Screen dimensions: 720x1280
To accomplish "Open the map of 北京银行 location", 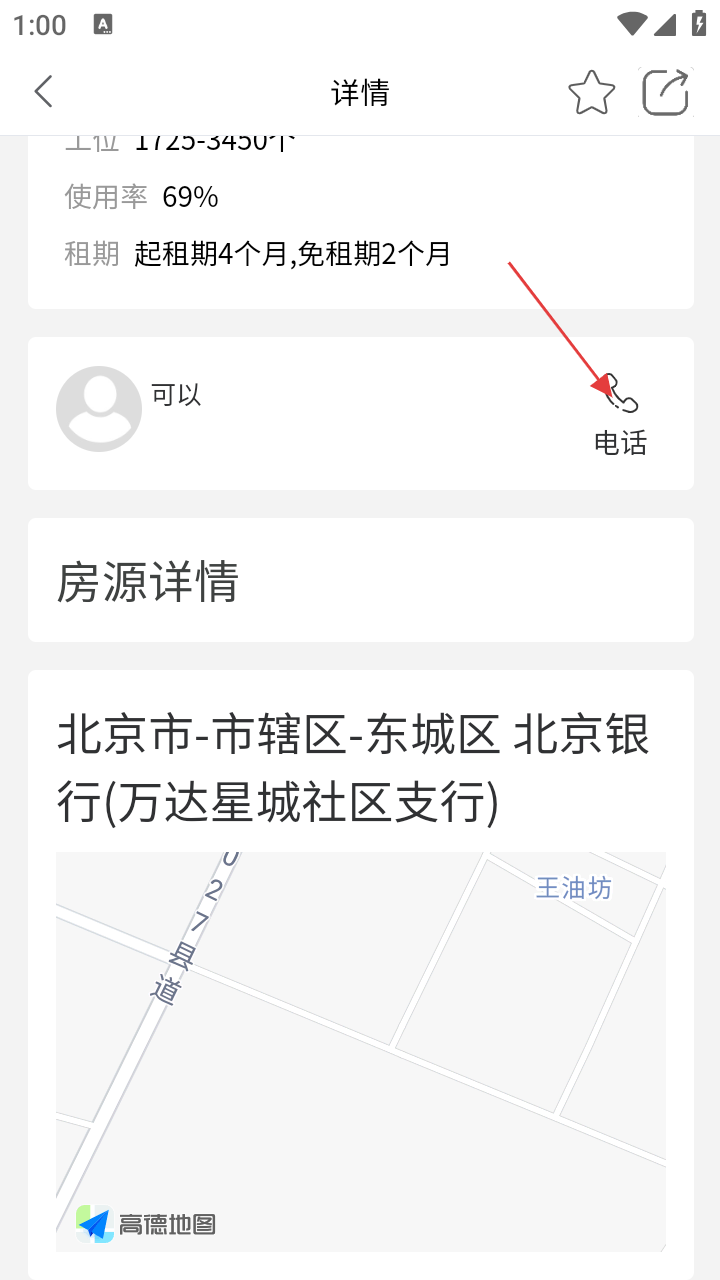I will [x=360, y=1050].
